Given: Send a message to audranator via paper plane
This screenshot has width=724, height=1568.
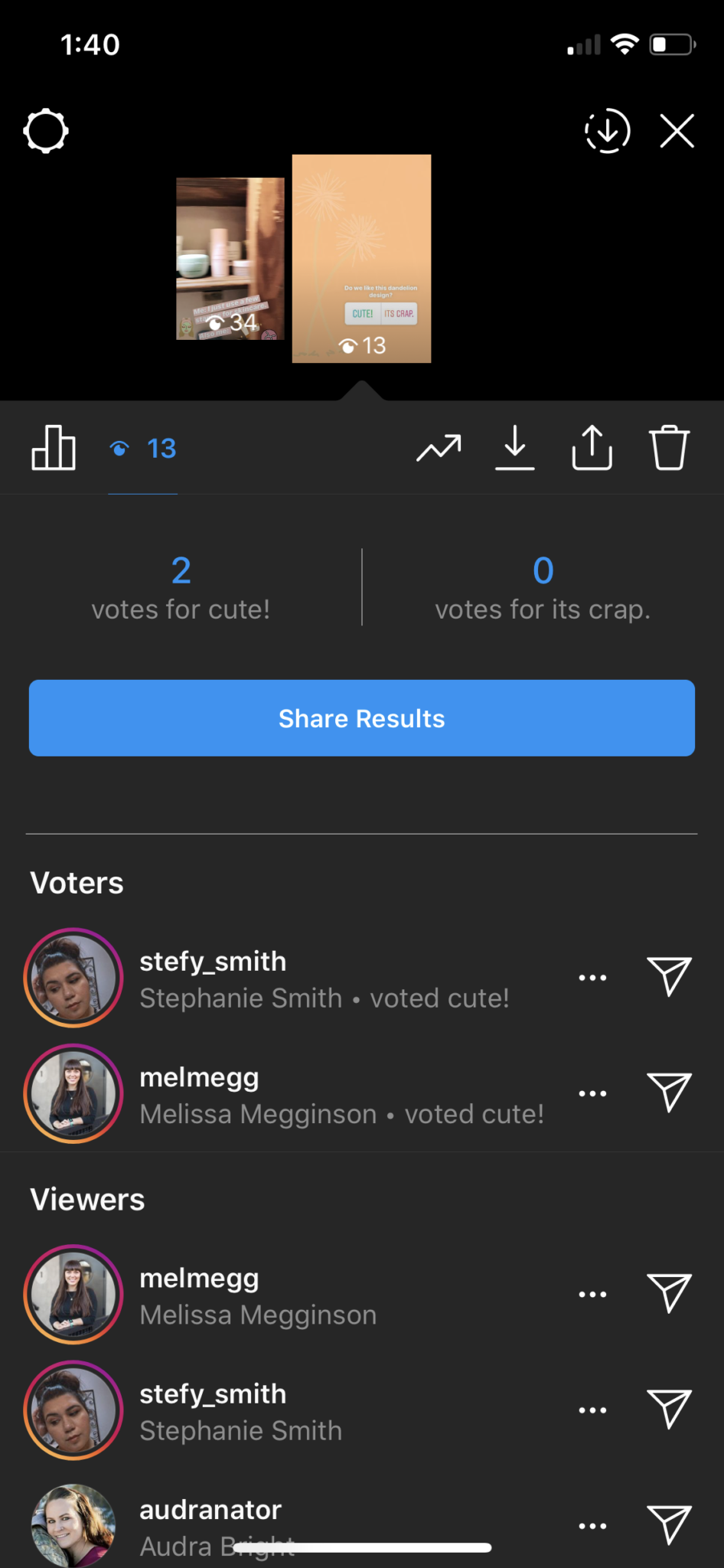Looking at the screenshot, I should [x=670, y=1526].
